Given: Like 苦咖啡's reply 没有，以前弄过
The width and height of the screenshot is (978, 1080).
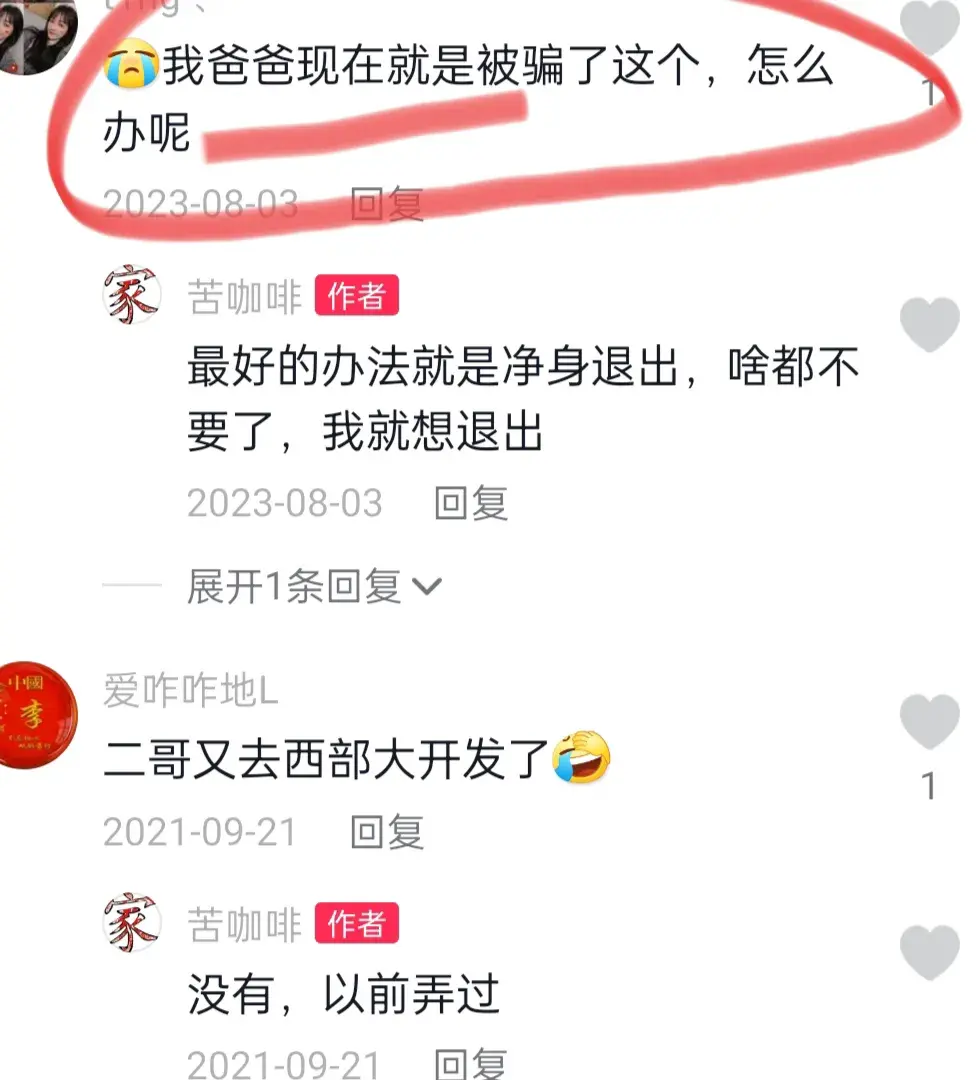Looking at the screenshot, I should point(929,951).
